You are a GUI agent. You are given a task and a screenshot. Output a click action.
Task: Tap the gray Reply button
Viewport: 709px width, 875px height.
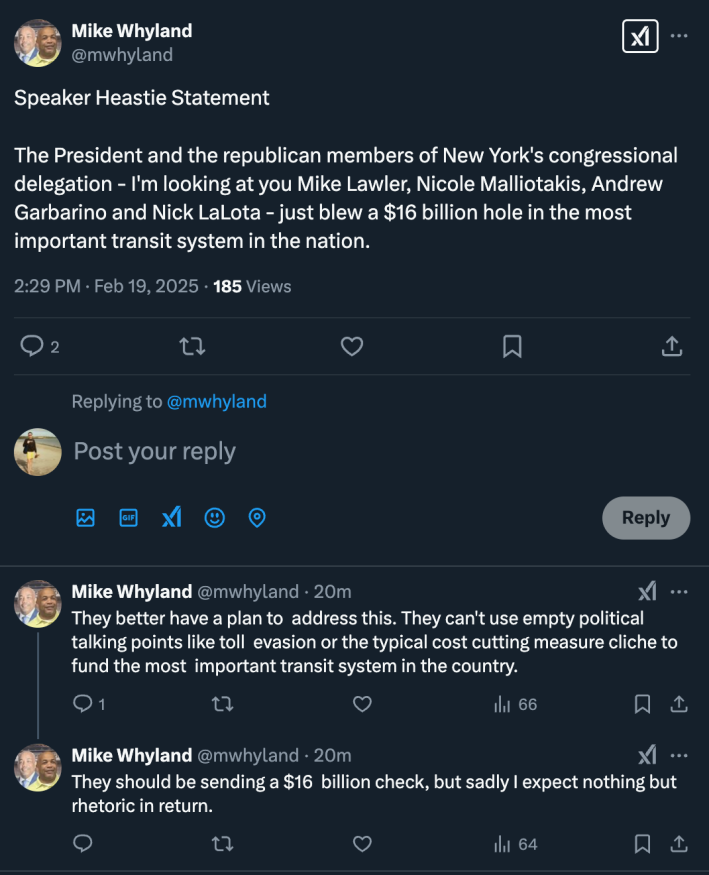[645, 517]
